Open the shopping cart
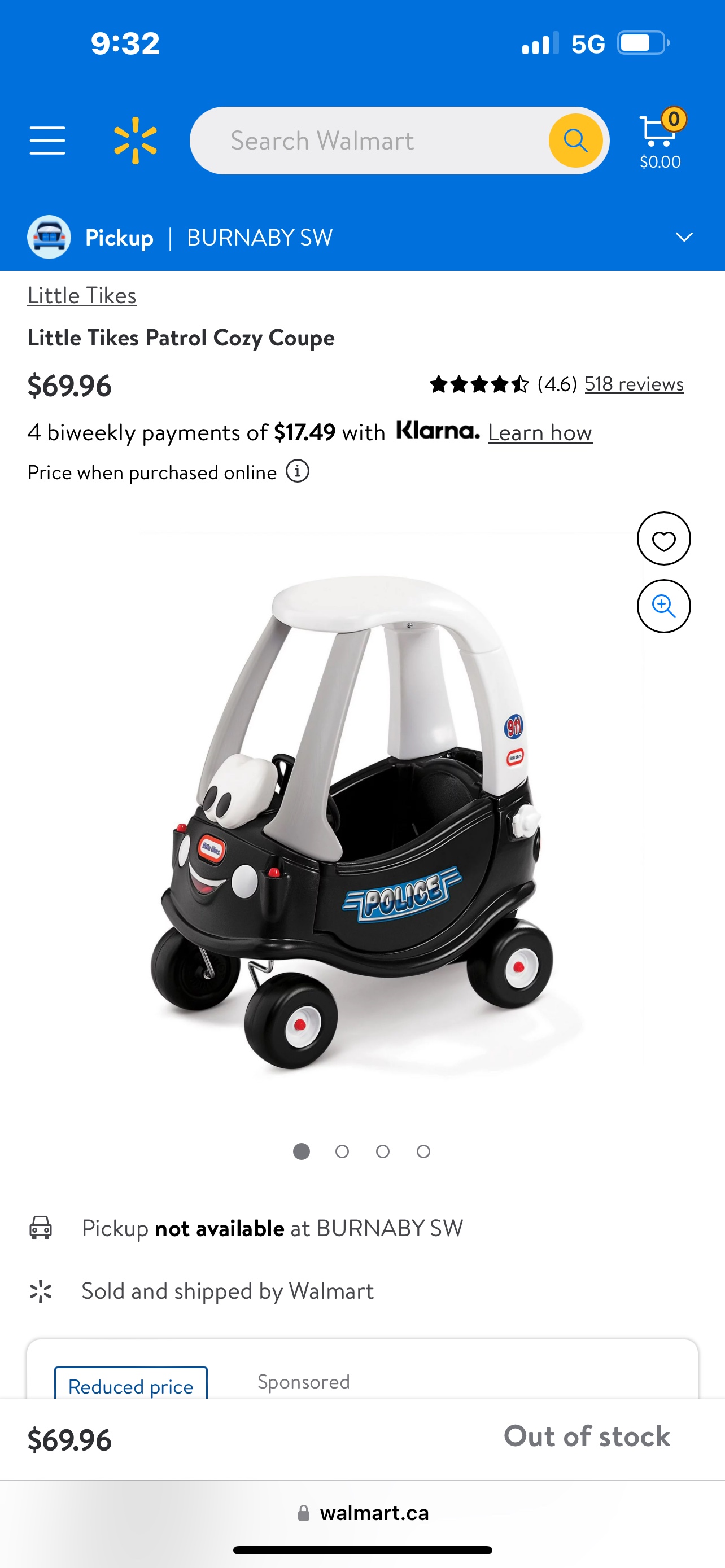The width and height of the screenshot is (725, 1568). 660,139
